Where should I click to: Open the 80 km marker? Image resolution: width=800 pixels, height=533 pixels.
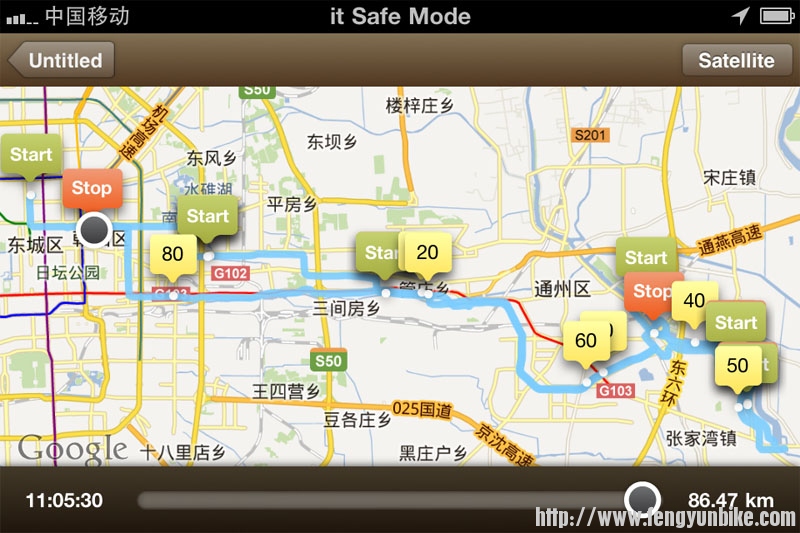tap(172, 254)
